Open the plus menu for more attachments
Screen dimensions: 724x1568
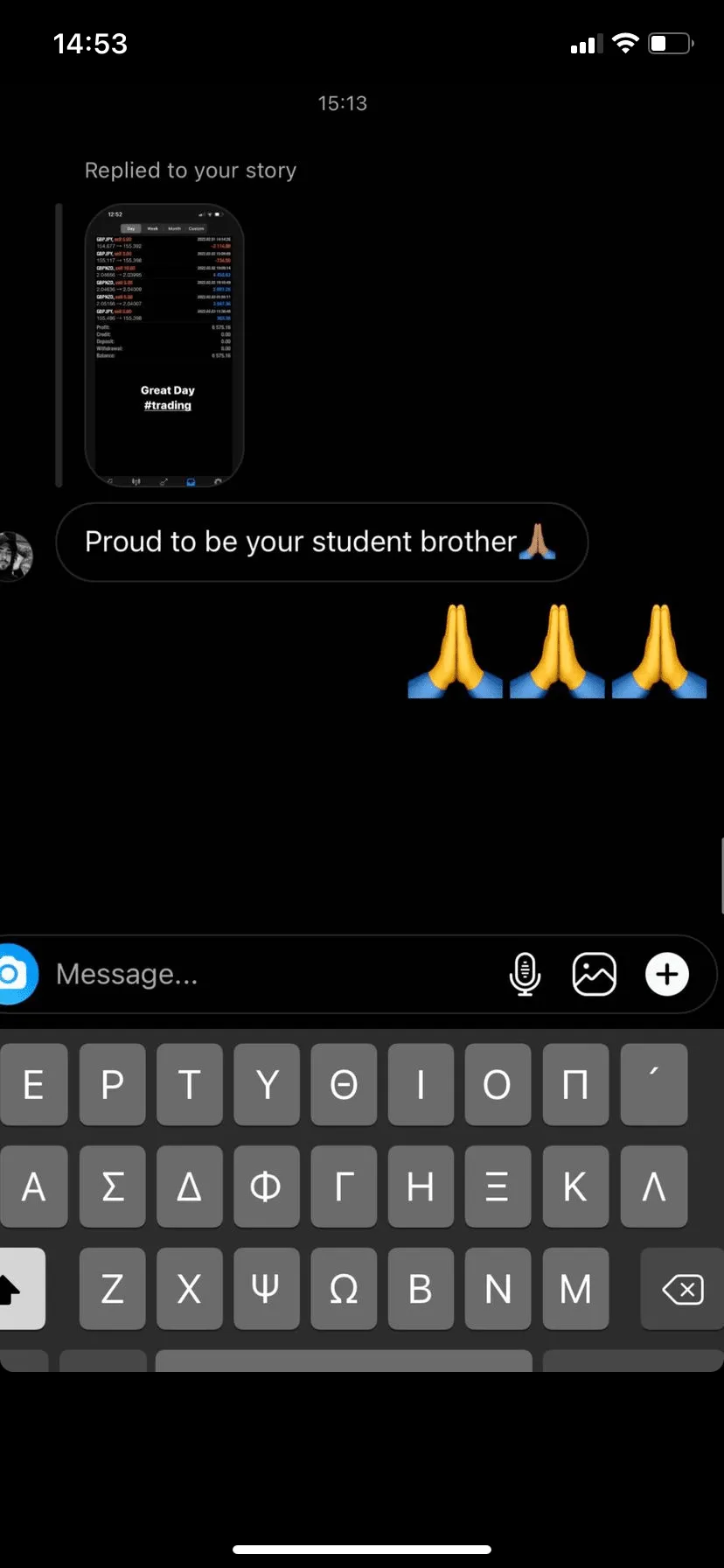[667, 974]
